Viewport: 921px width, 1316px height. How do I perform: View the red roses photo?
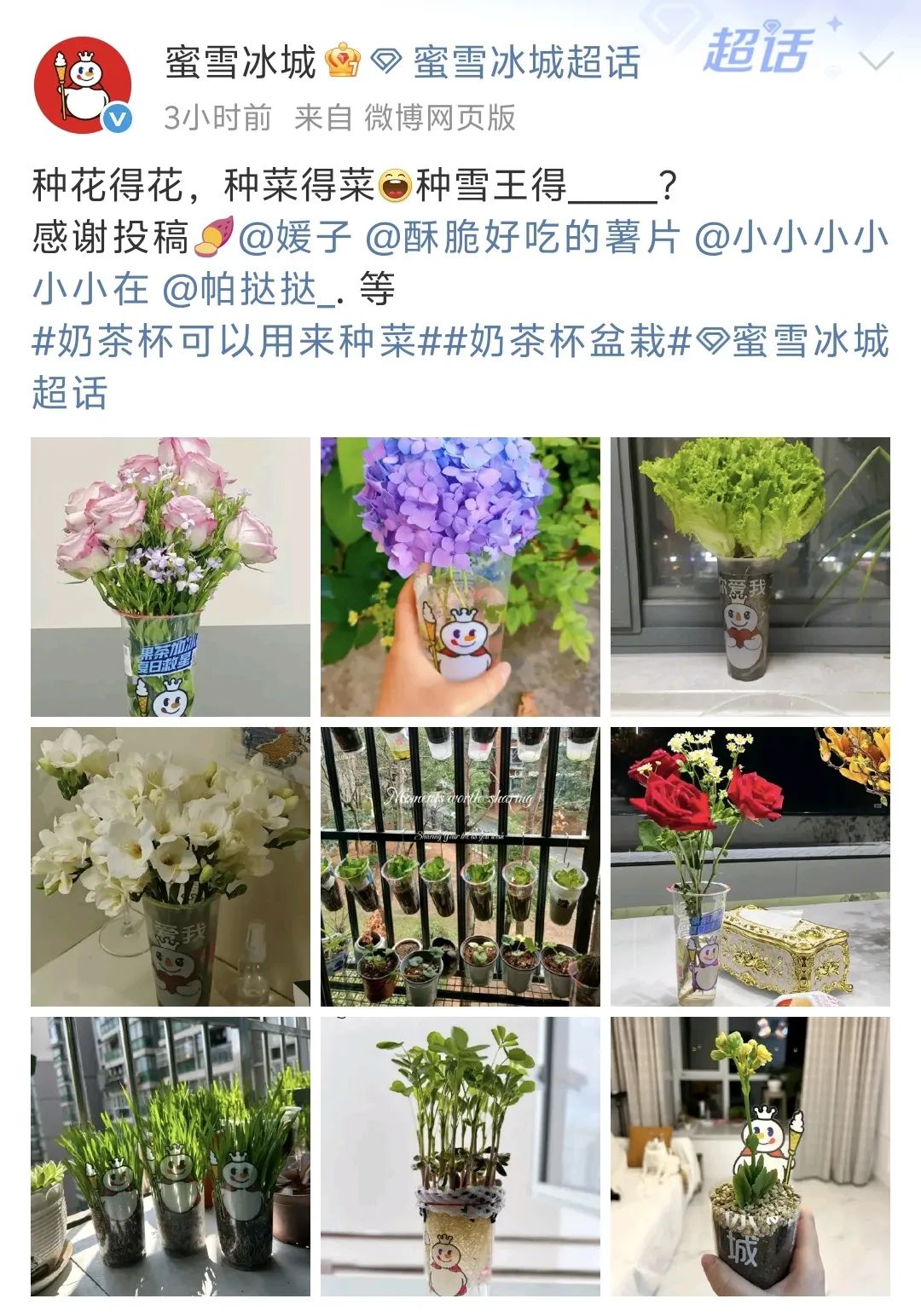[x=750, y=867]
